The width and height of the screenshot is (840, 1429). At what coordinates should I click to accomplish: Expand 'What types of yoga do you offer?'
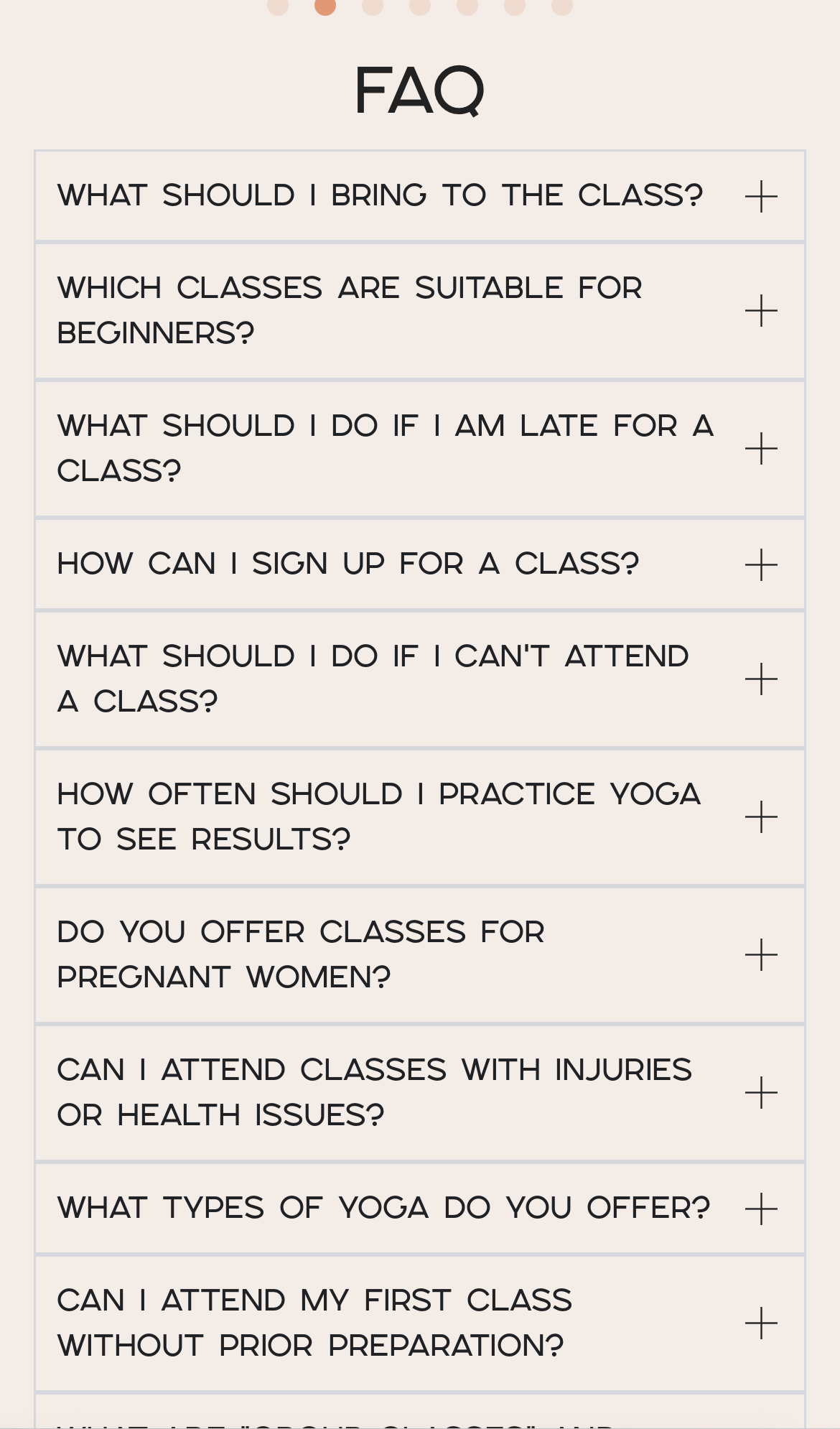pyautogui.click(x=420, y=1209)
